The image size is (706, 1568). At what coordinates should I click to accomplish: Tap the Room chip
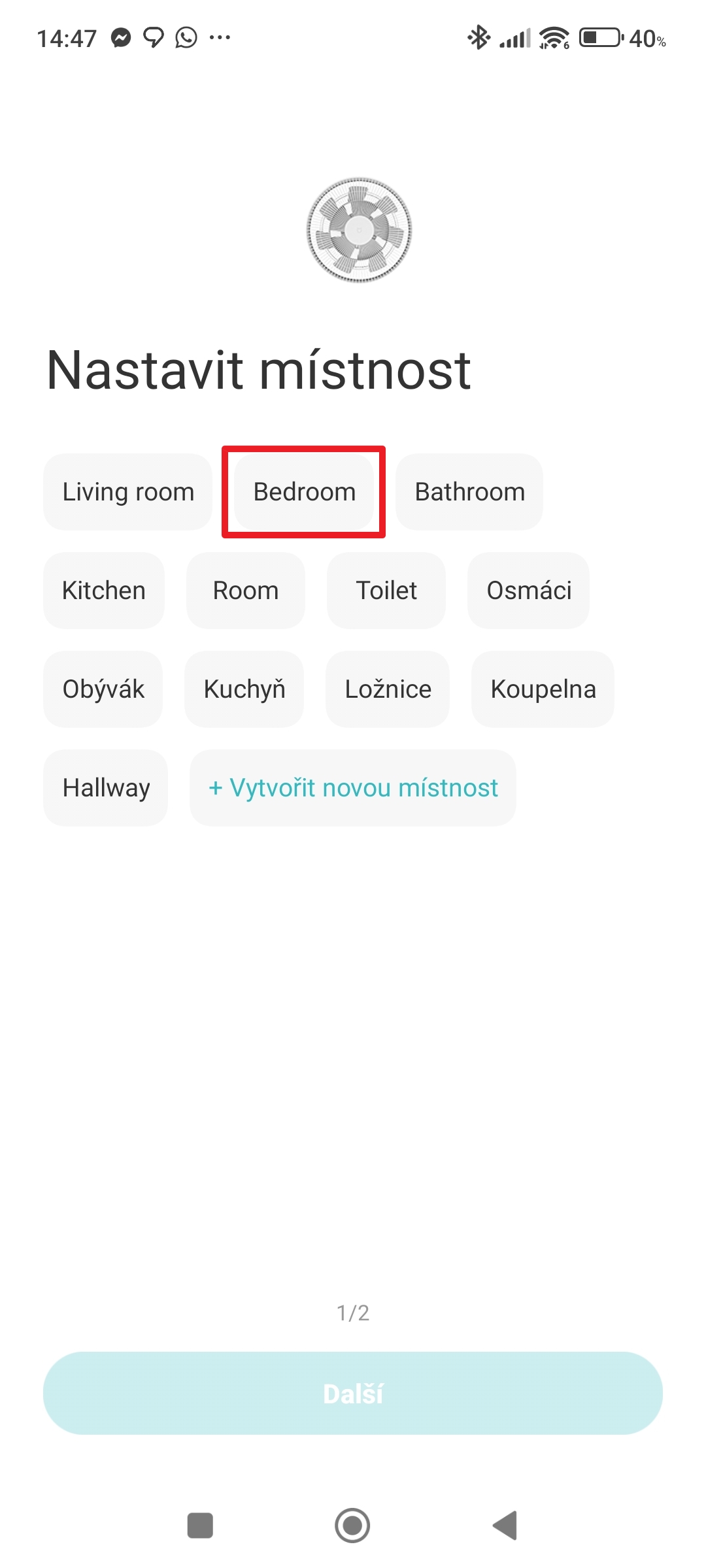click(246, 591)
